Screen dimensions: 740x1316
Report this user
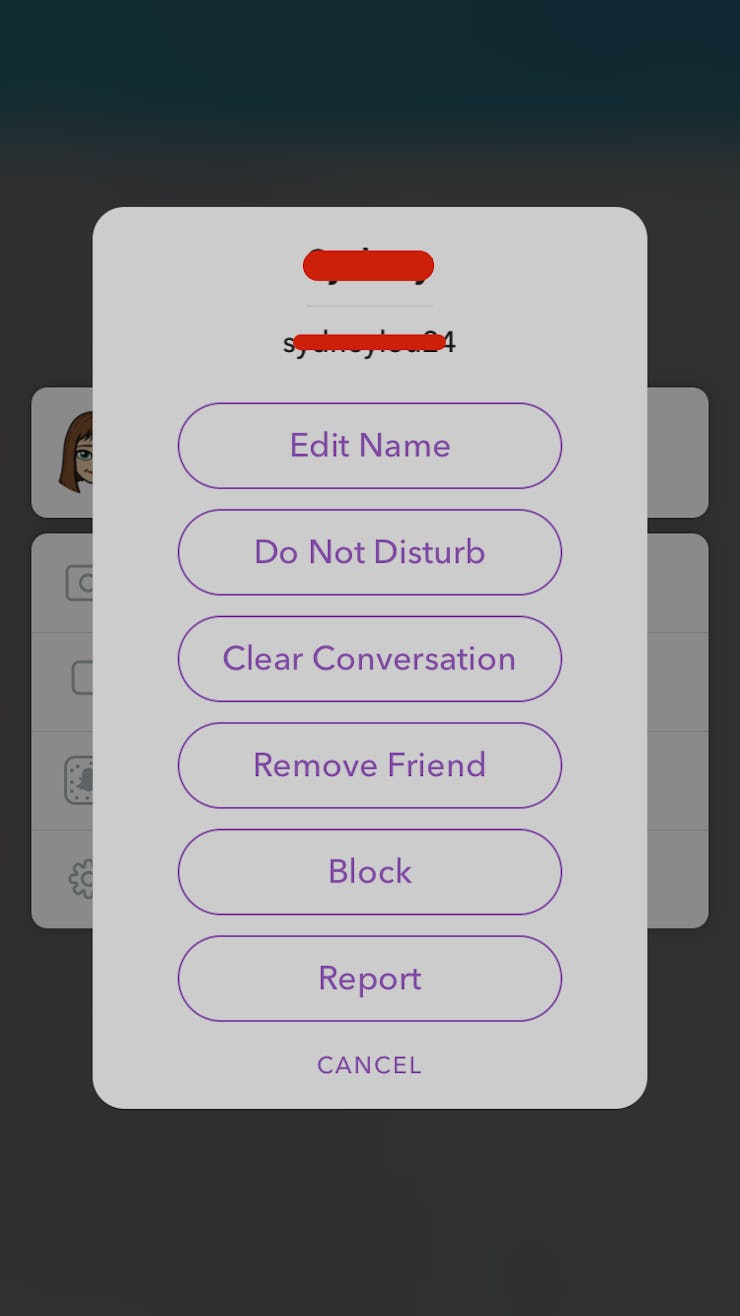tap(370, 978)
